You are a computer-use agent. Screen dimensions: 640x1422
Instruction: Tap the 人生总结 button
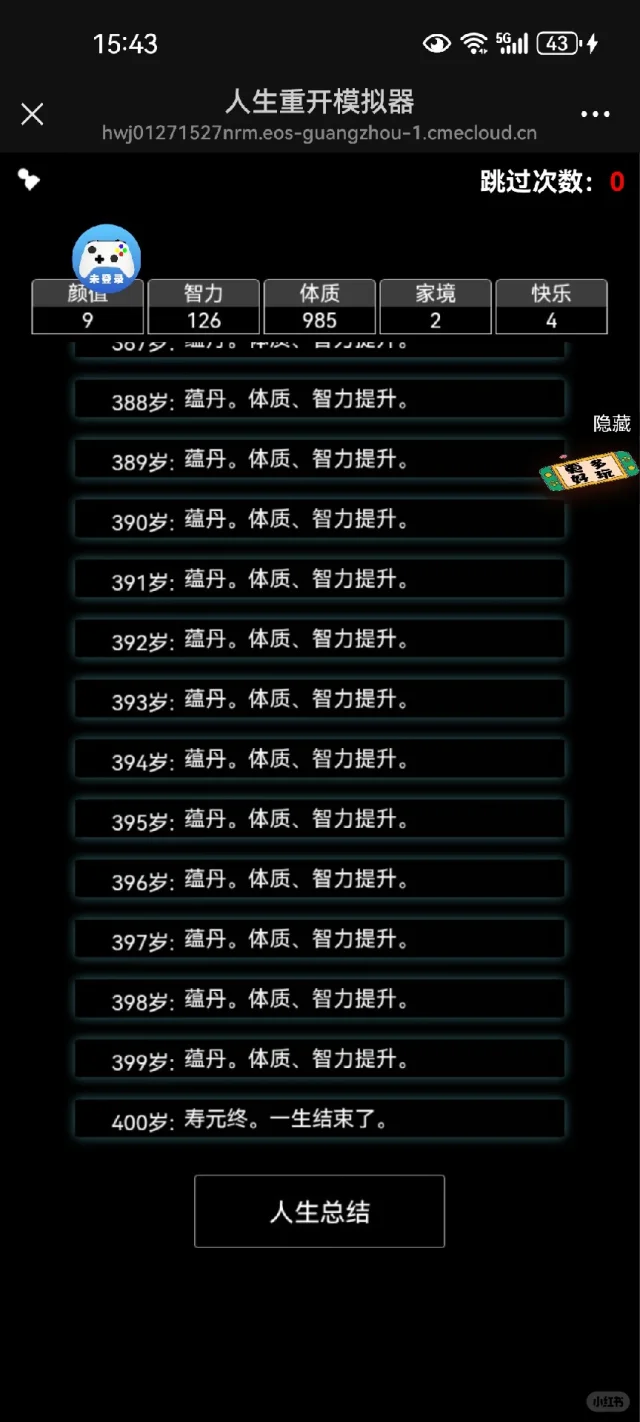(319, 1211)
